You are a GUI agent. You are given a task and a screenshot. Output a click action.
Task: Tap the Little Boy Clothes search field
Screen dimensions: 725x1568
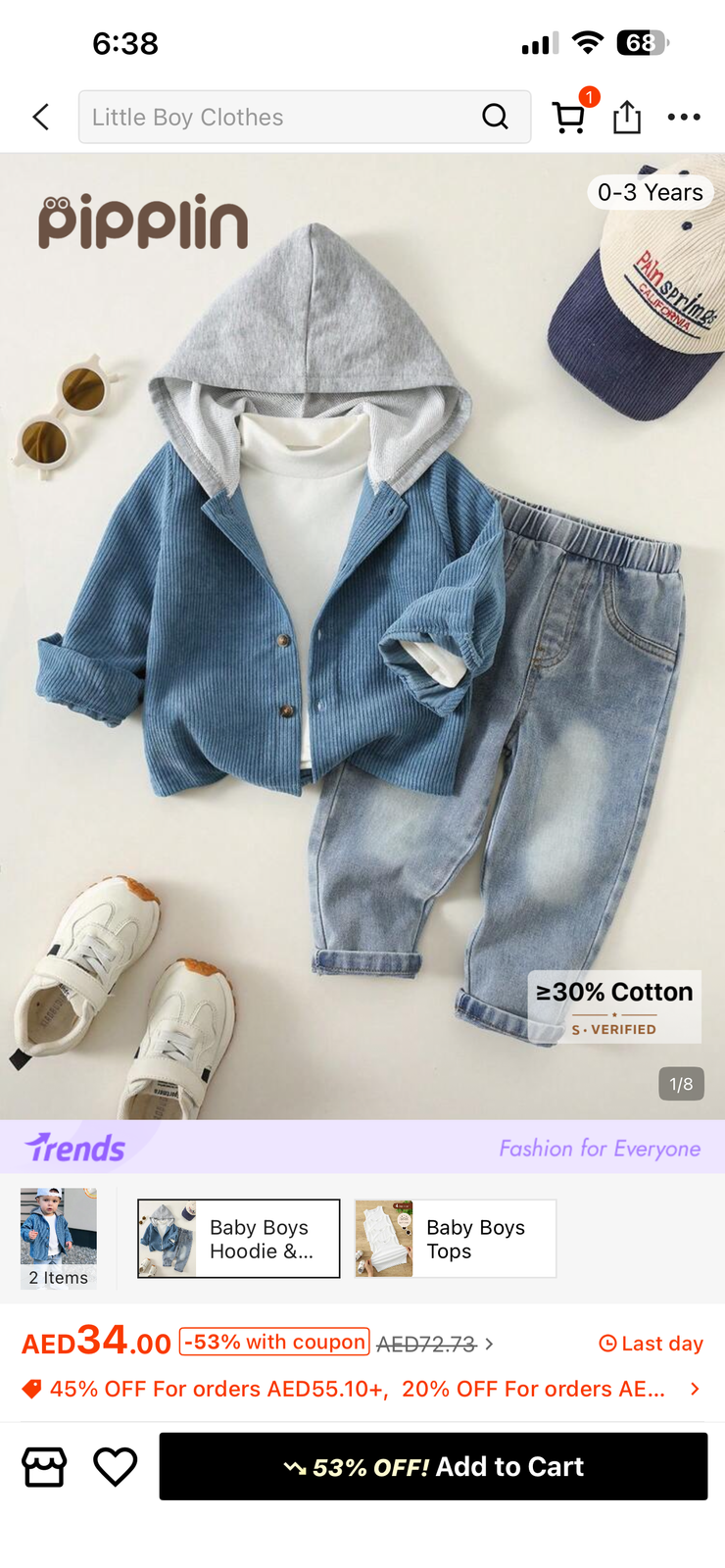[x=305, y=118]
